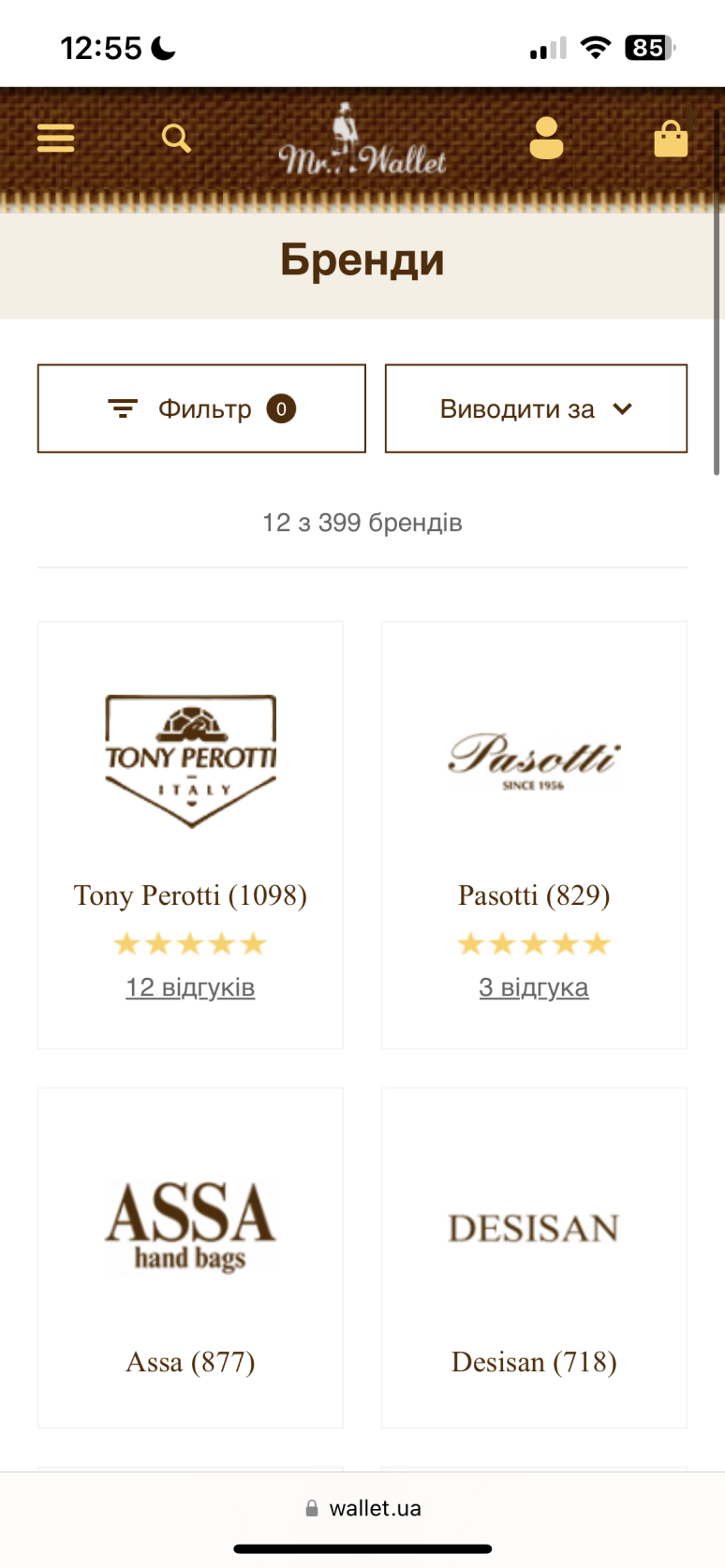The height and width of the screenshot is (1568, 725).
Task: Open the user account icon
Action: click(546, 139)
